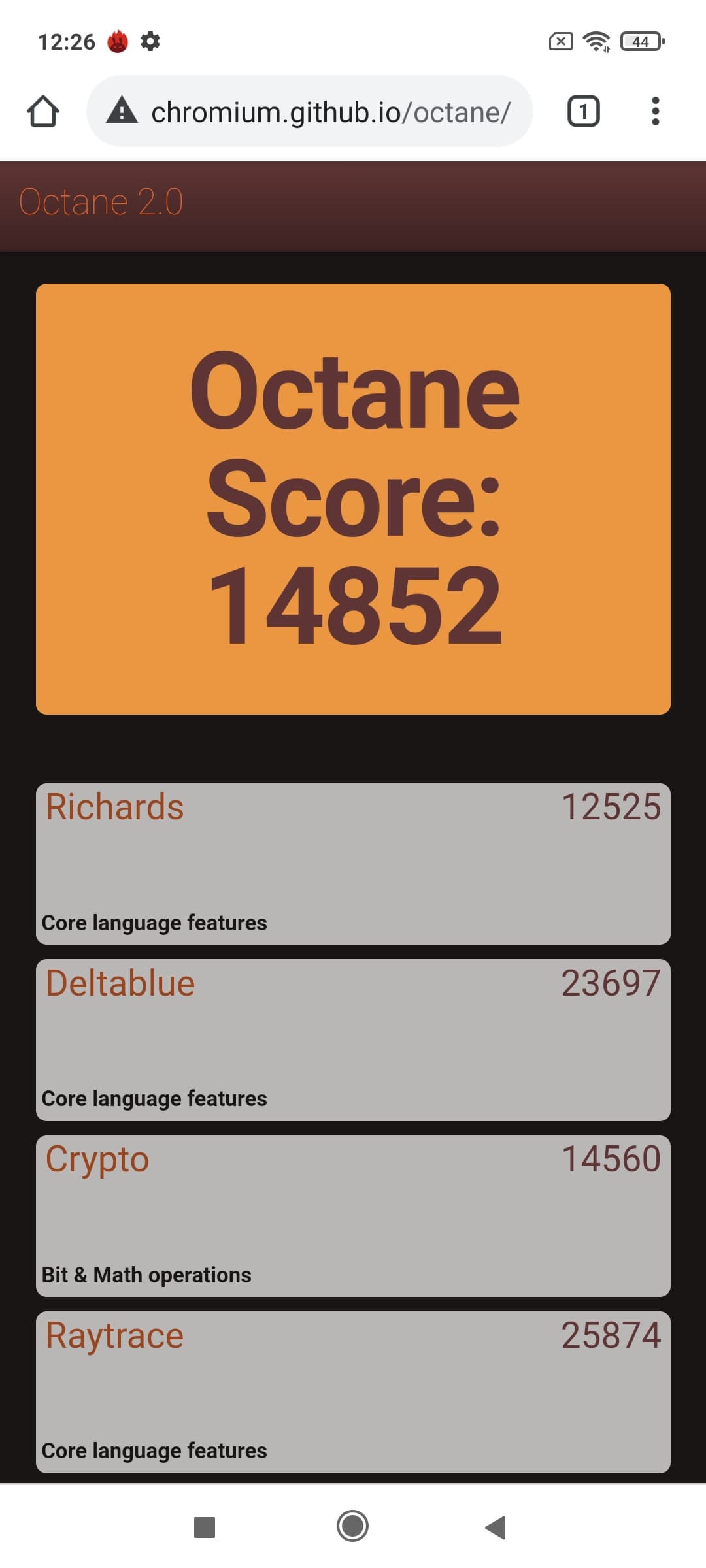Tap the address bar with chromium.github.io URL
Image resolution: width=706 pixels, height=1568 pixels.
pyautogui.click(x=330, y=112)
